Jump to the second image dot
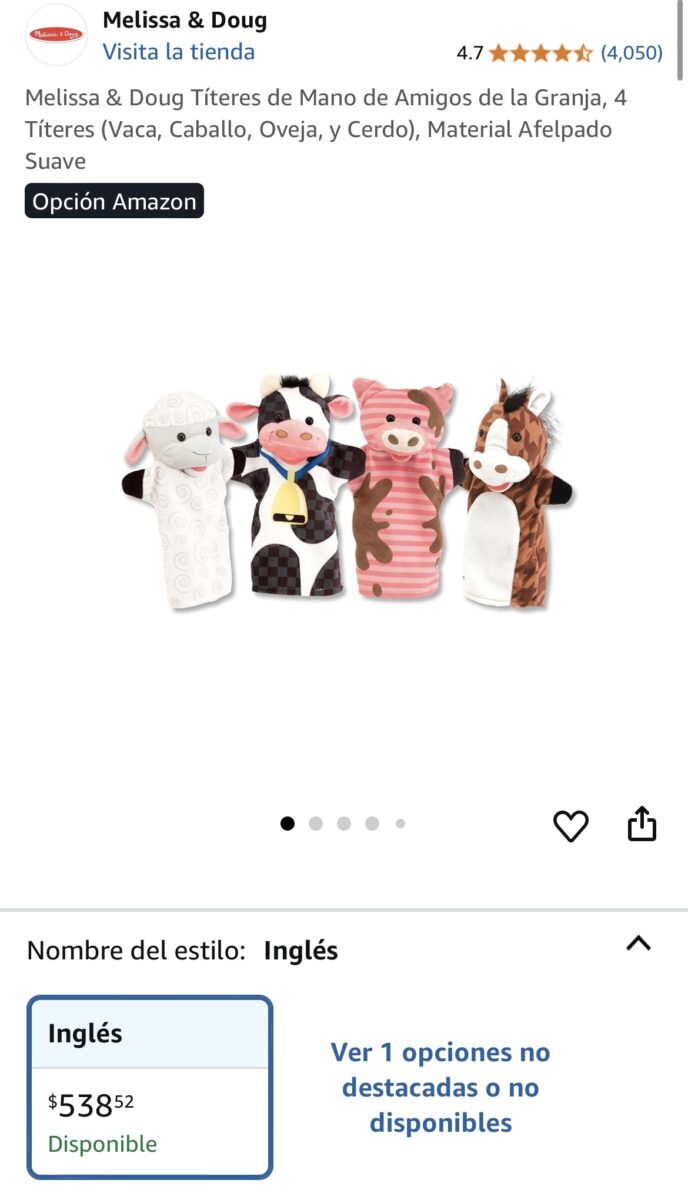Image resolution: width=688 pixels, height=1200 pixels. 316,824
